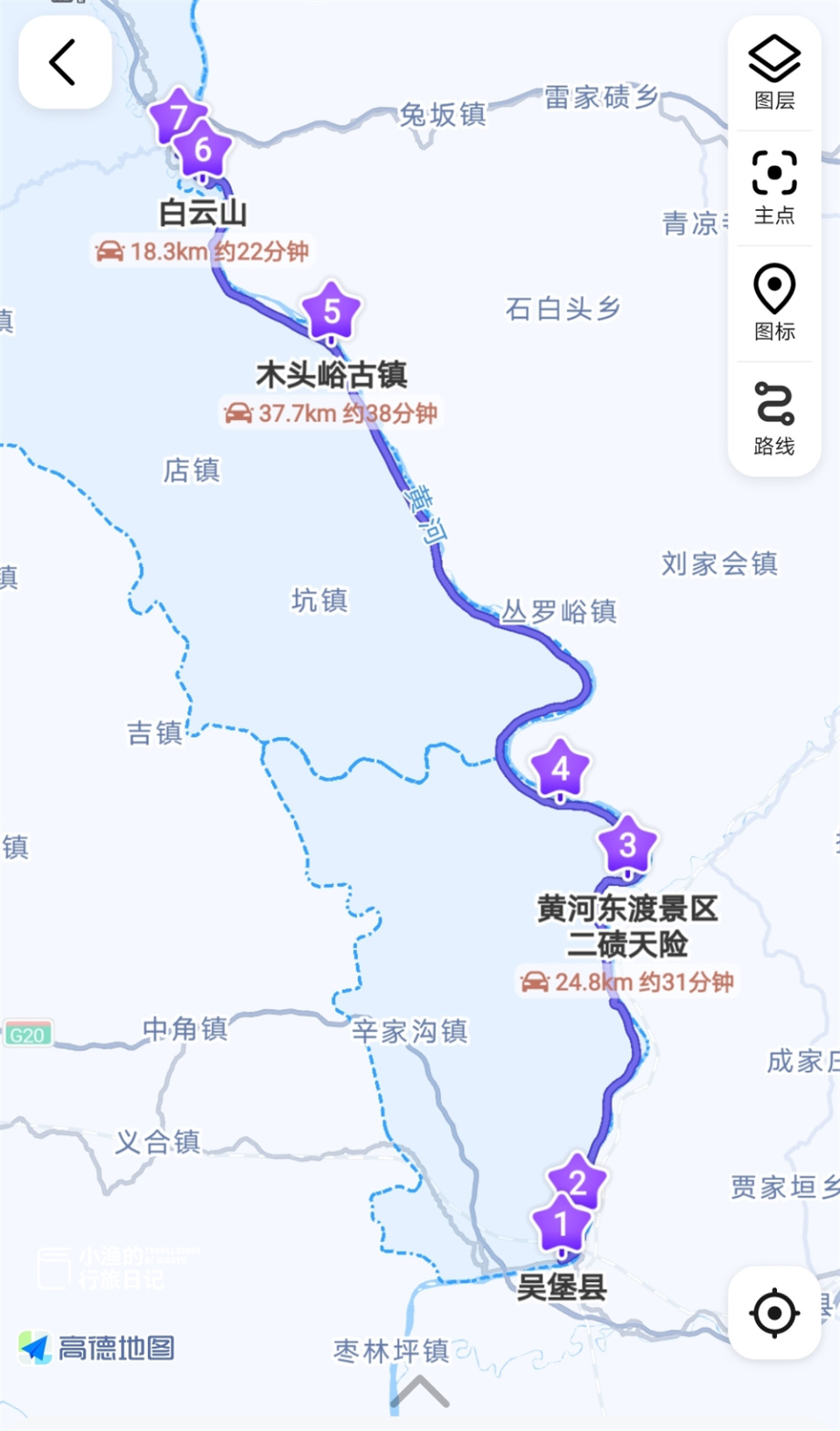
Task: Expand the bottom panel chevron
Action: pyautogui.click(x=420, y=1391)
